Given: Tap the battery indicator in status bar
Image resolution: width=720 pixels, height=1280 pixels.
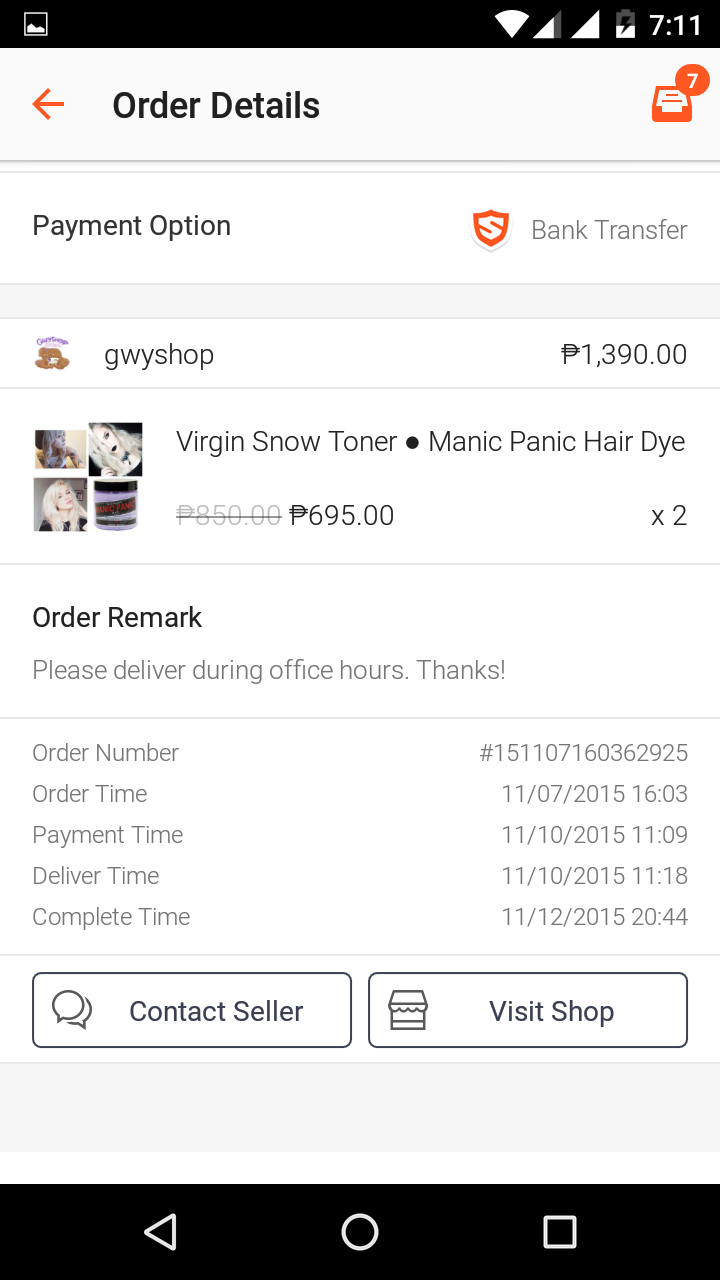Looking at the screenshot, I should click(x=624, y=24).
